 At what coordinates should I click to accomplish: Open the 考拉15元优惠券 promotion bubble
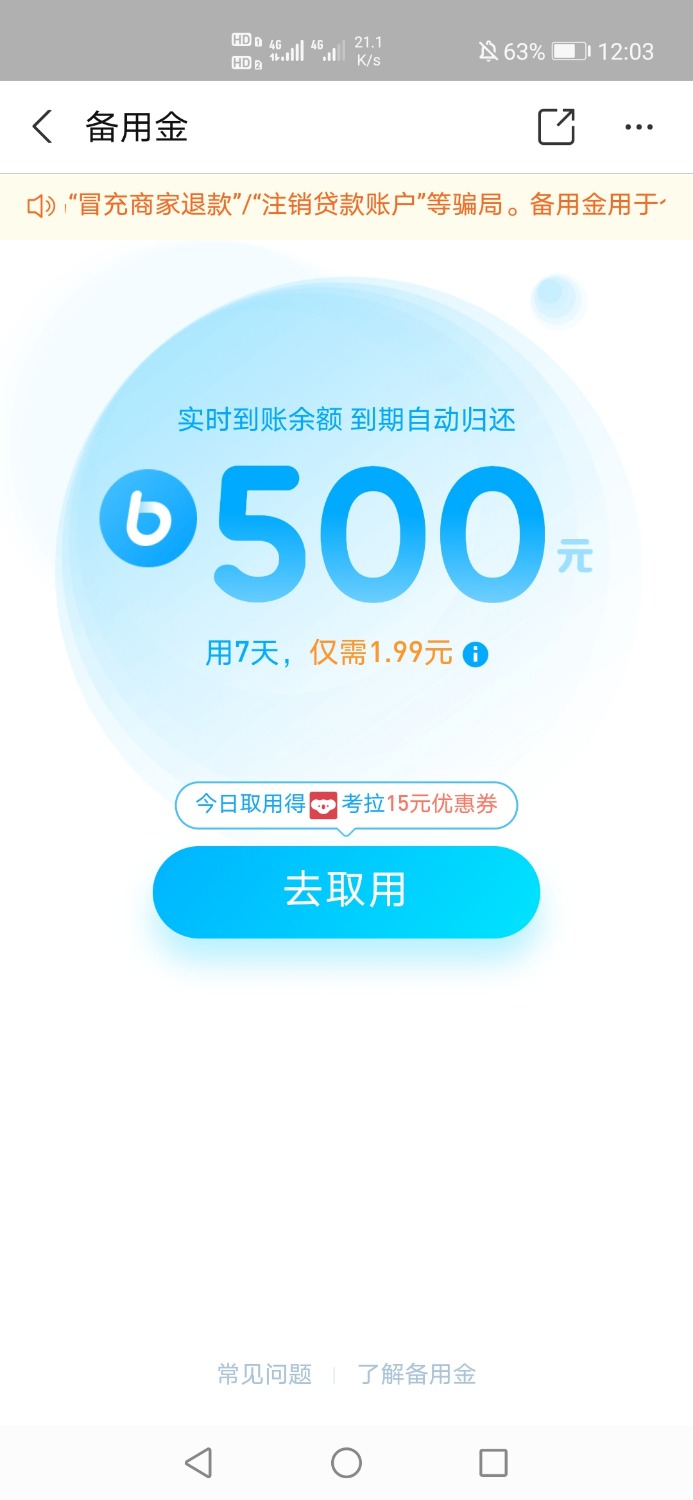tap(346, 805)
